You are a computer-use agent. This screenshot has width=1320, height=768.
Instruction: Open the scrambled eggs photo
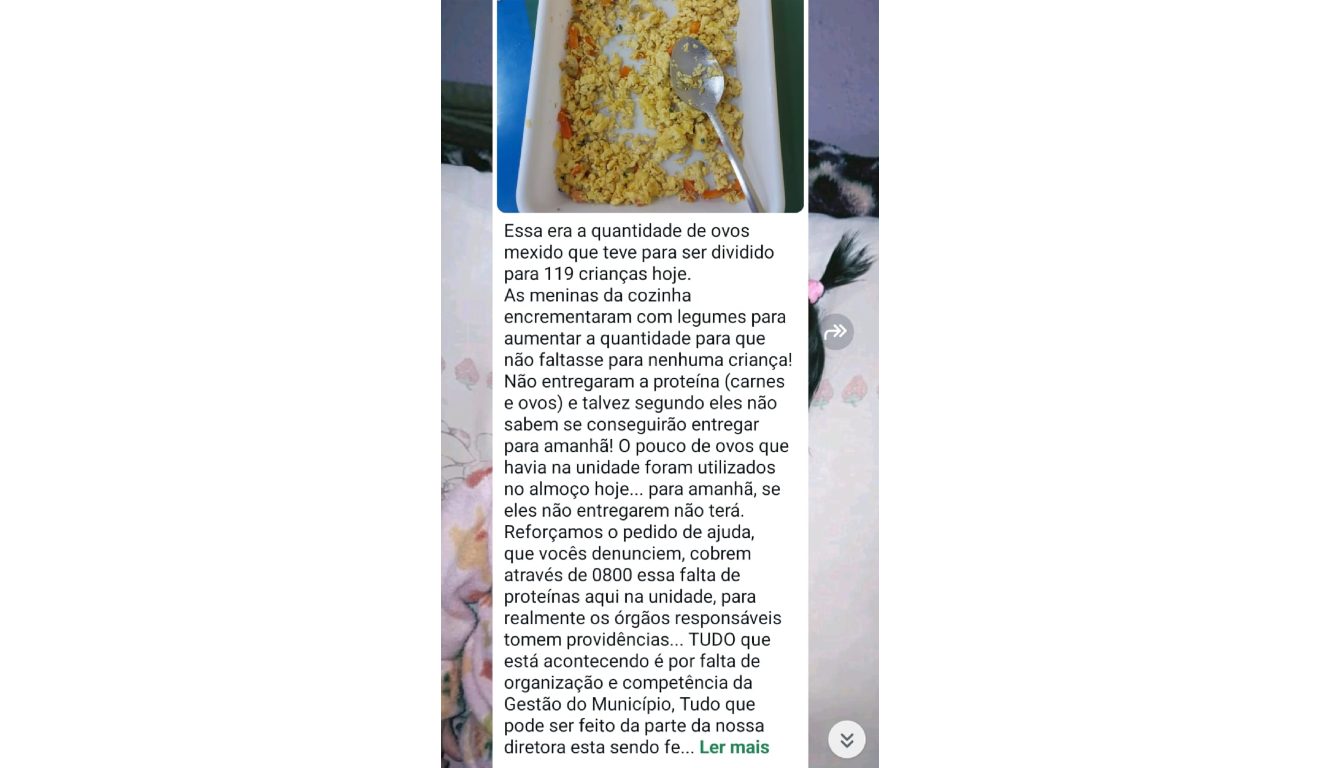click(x=650, y=105)
